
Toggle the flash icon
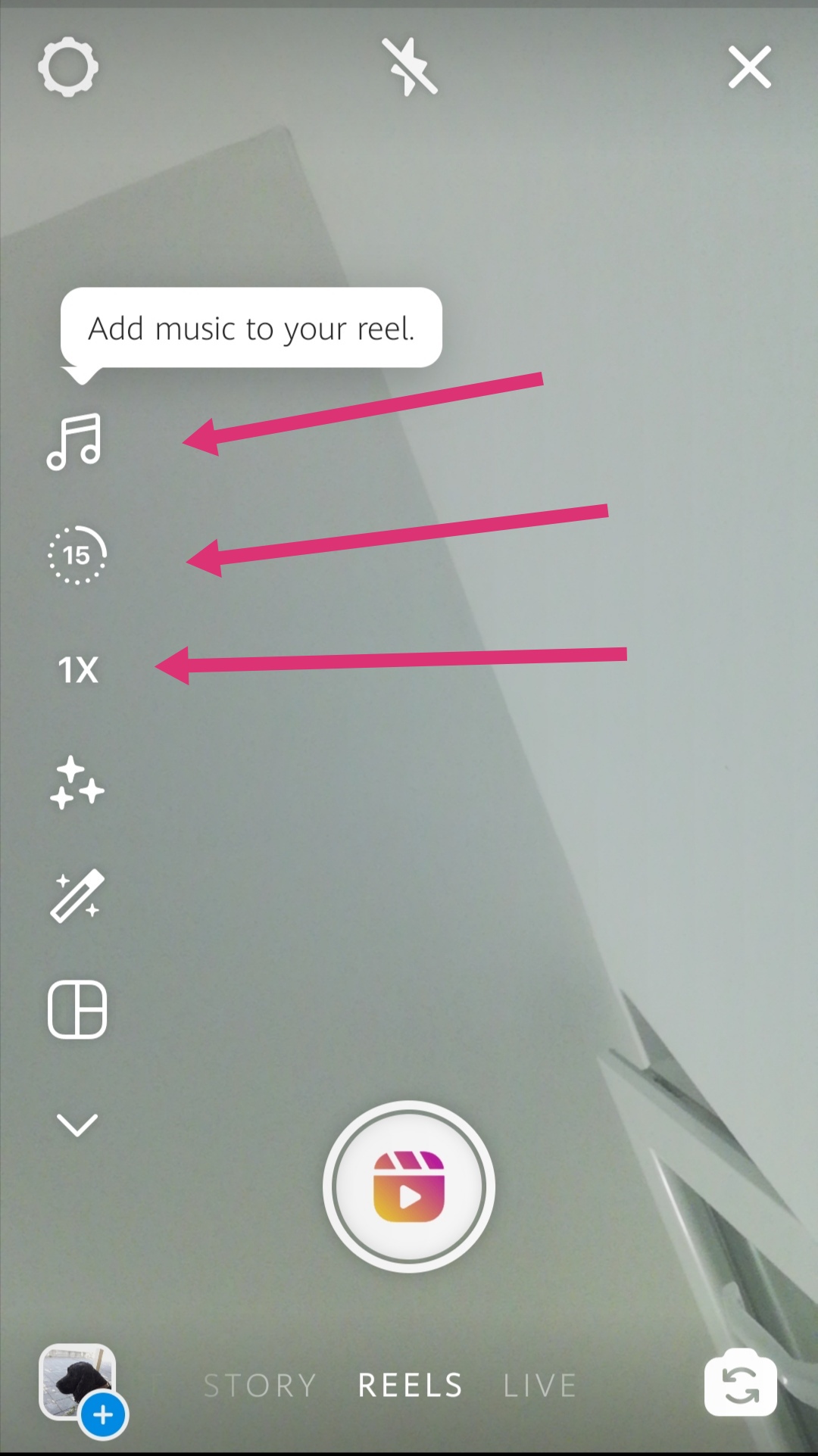point(409,67)
